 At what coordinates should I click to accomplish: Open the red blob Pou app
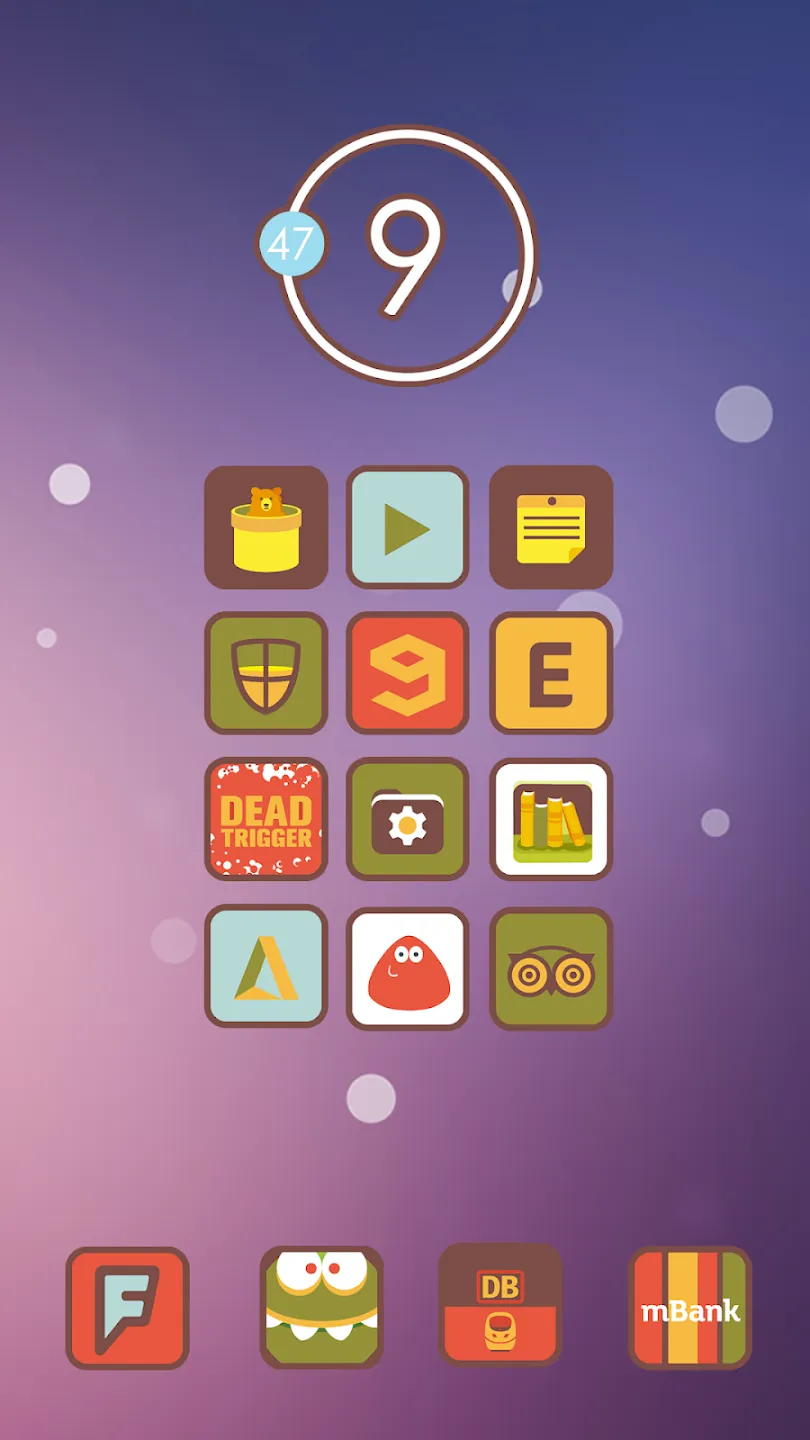pos(408,968)
